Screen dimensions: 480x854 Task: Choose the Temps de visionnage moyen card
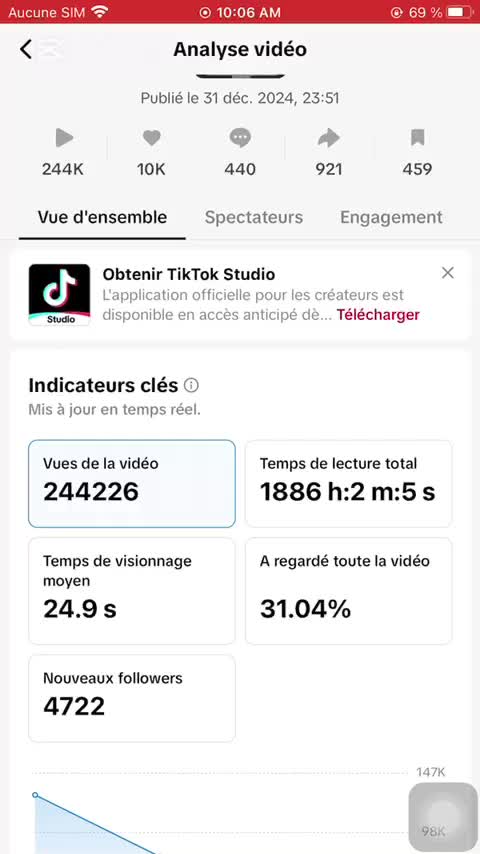tap(132, 591)
